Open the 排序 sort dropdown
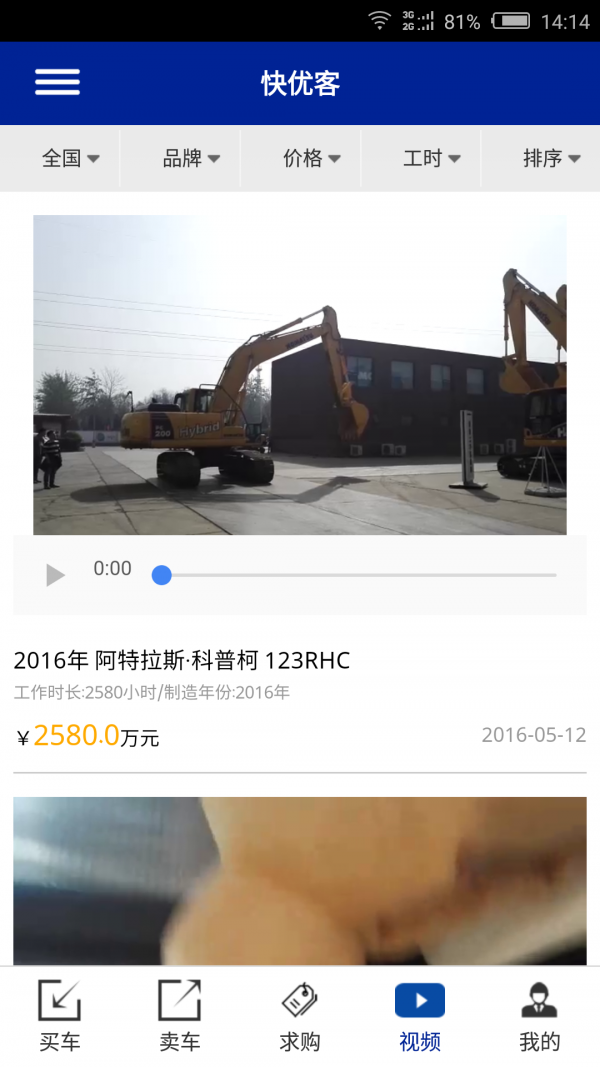The image size is (600, 1067). click(x=550, y=158)
